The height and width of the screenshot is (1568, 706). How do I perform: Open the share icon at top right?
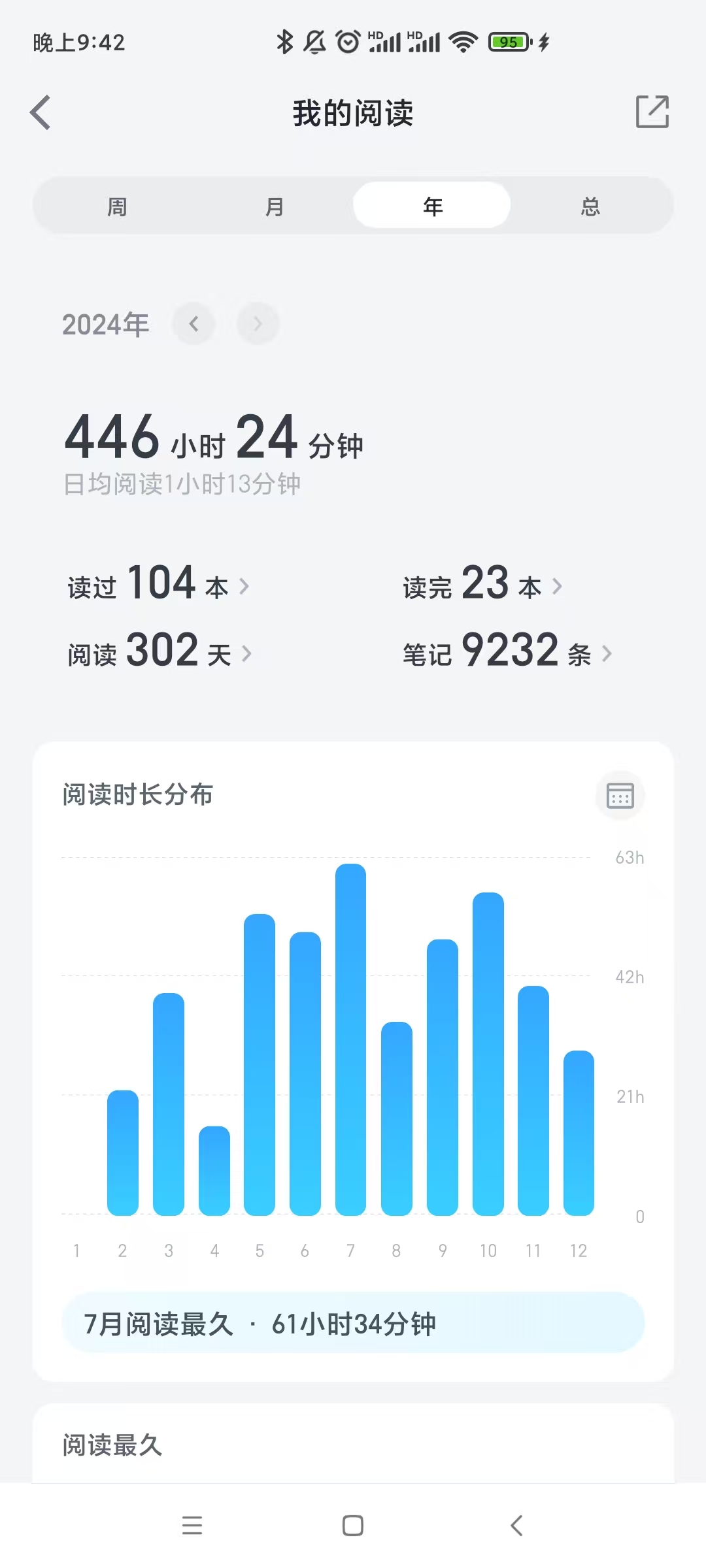click(x=652, y=112)
